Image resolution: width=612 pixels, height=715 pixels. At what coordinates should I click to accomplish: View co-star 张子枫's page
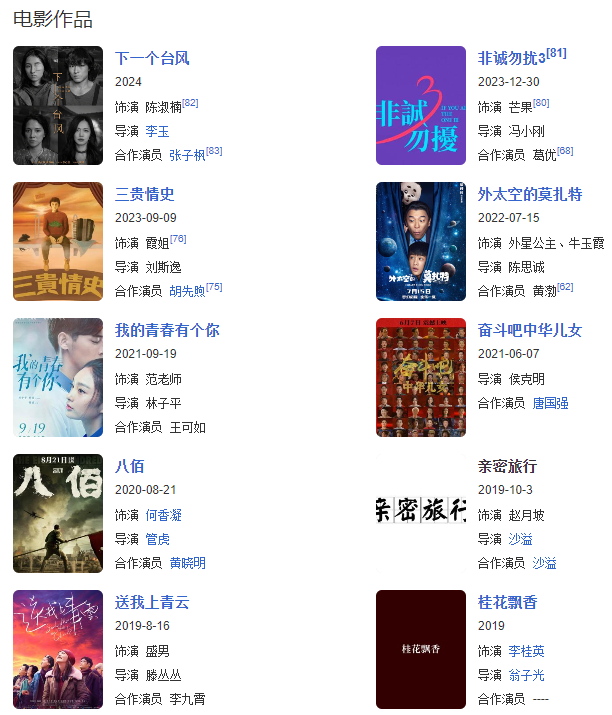(x=187, y=155)
